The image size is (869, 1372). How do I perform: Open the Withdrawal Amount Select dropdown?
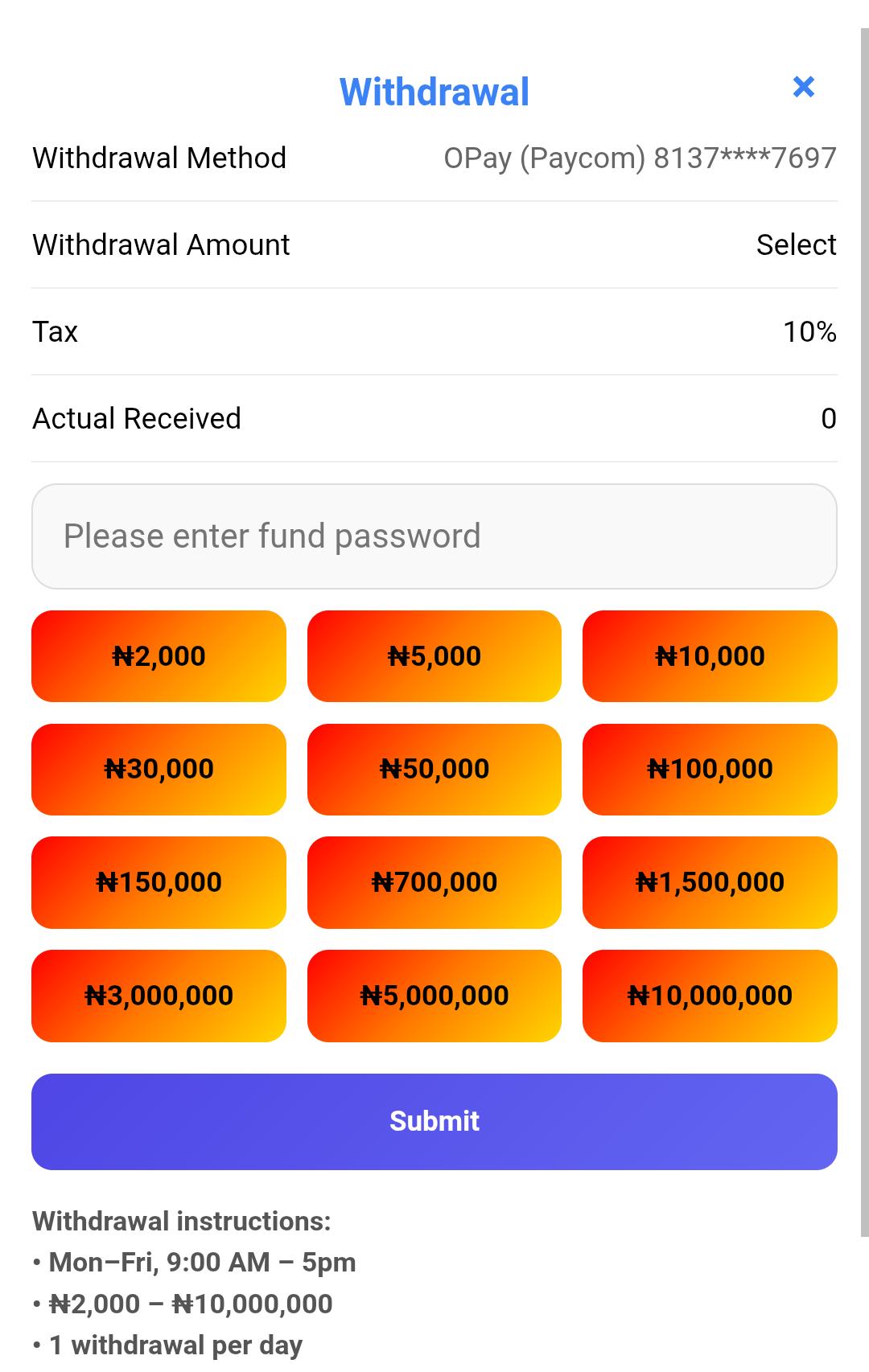pyautogui.click(x=796, y=244)
